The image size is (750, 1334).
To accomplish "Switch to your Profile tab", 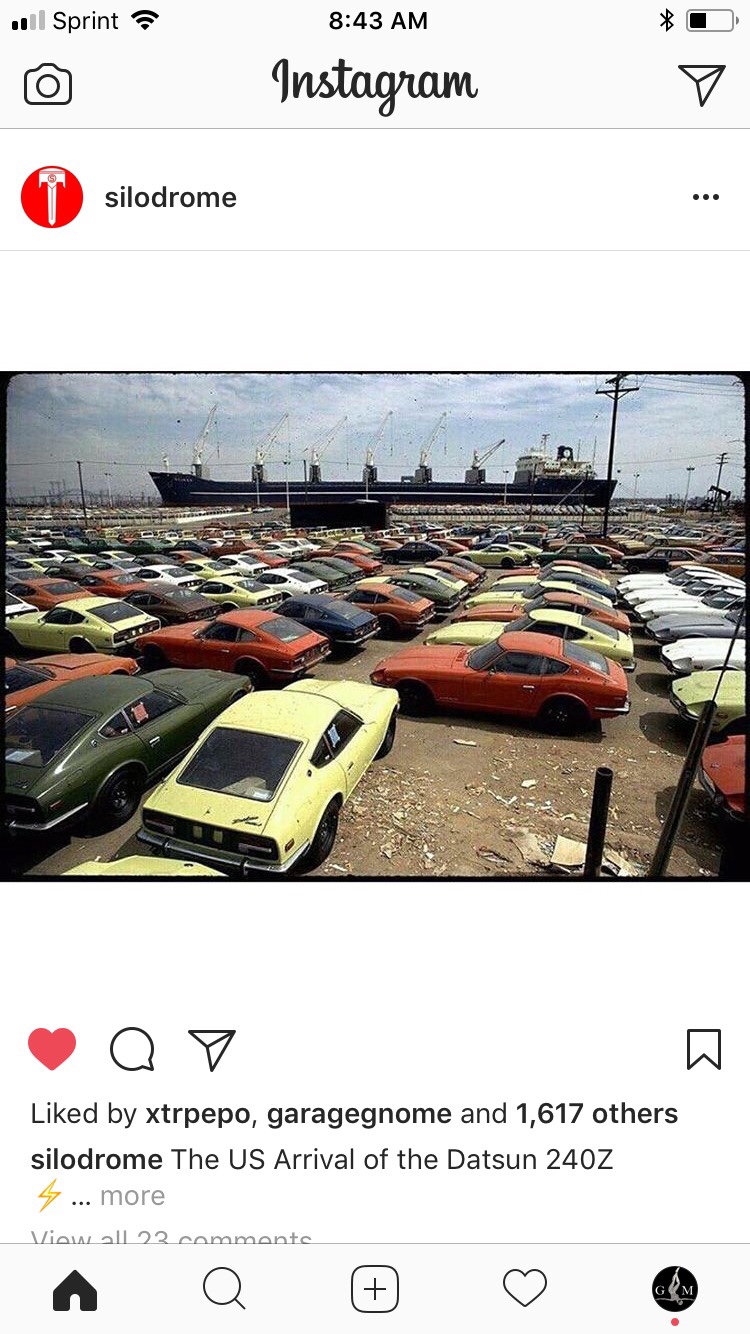I will 675,1289.
